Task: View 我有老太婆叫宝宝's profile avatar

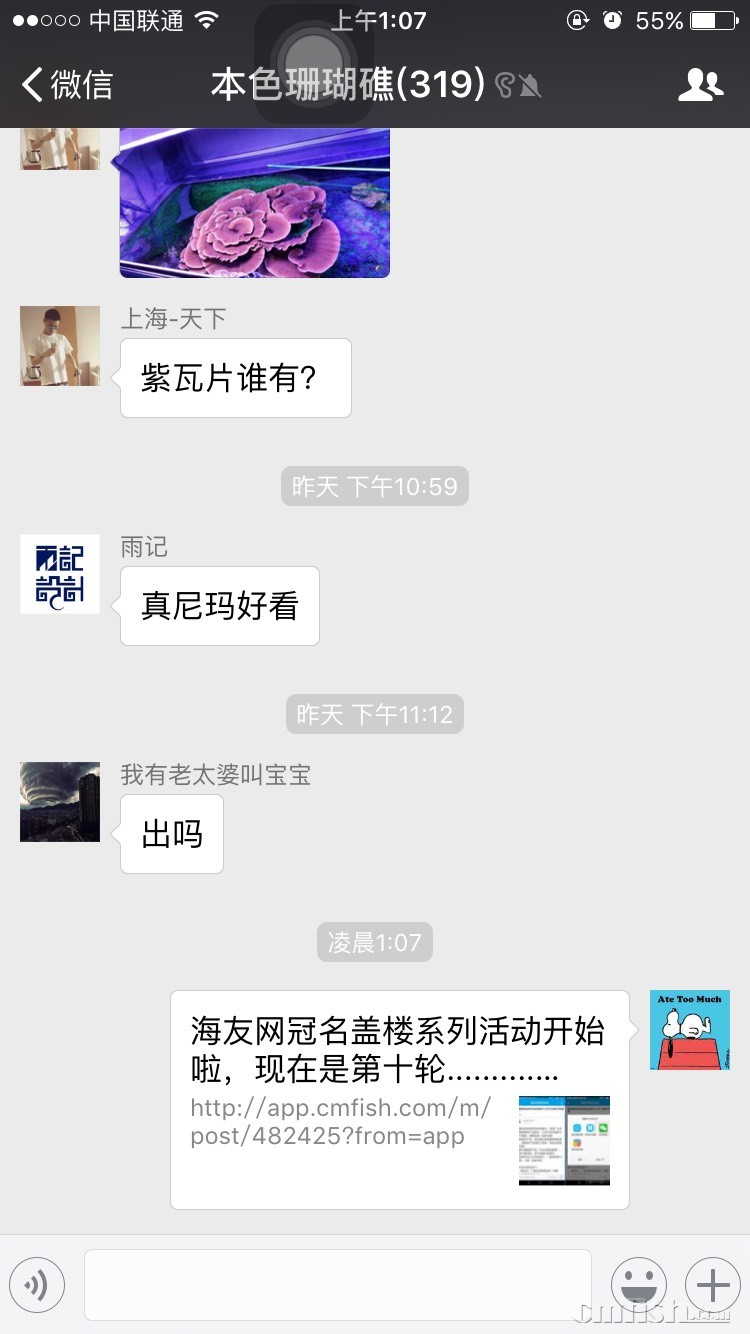Action: 60,802
